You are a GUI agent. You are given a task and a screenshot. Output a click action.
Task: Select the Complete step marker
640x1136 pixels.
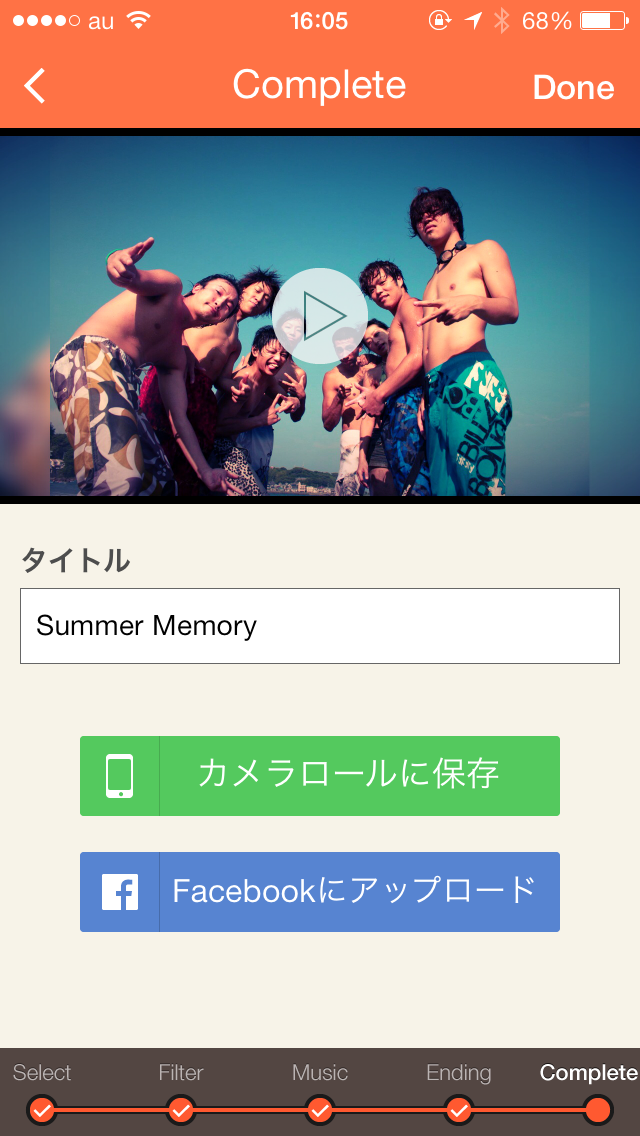tap(598, 1109)
